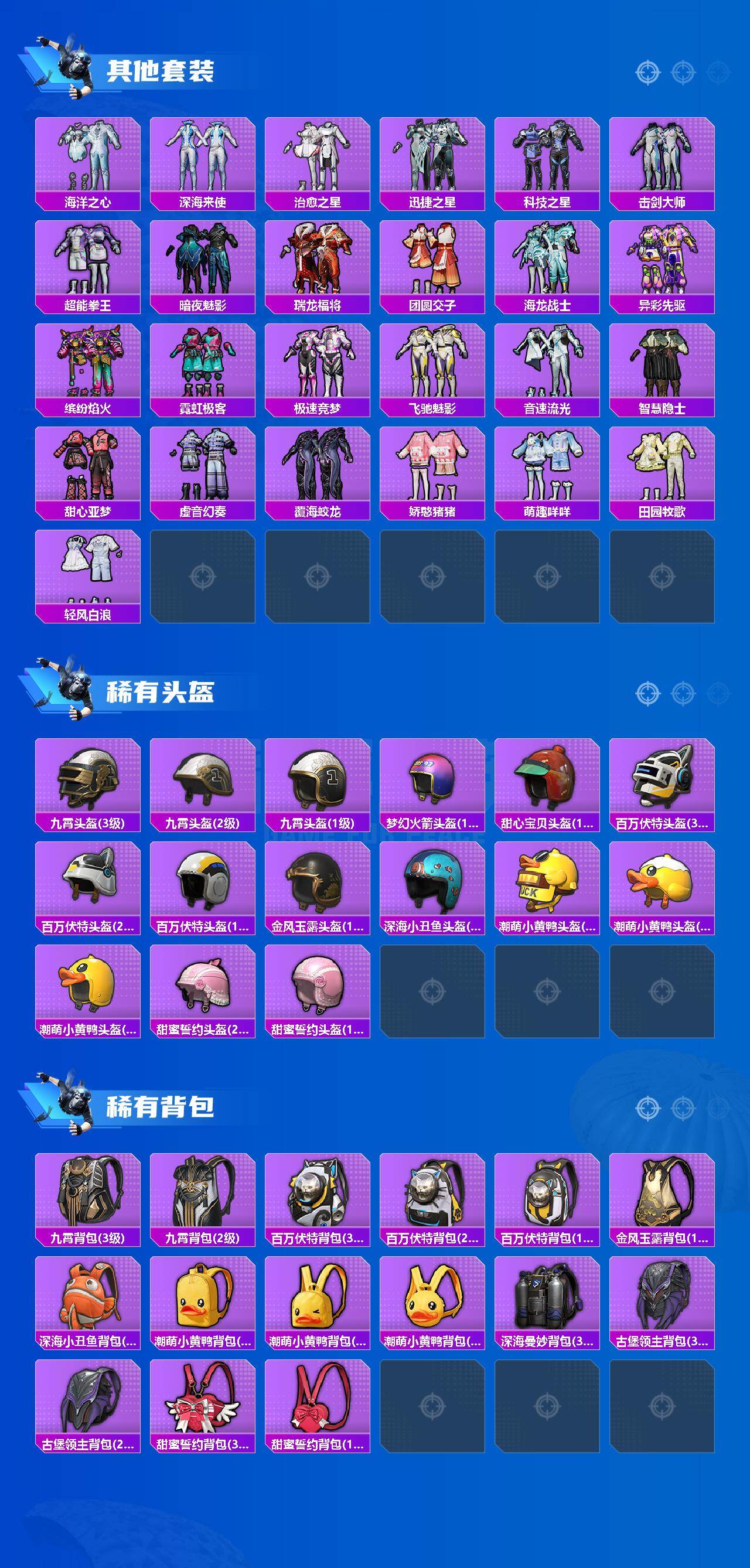Select the 海洋之心 outfit thumbnail

[x=89, y=157]
